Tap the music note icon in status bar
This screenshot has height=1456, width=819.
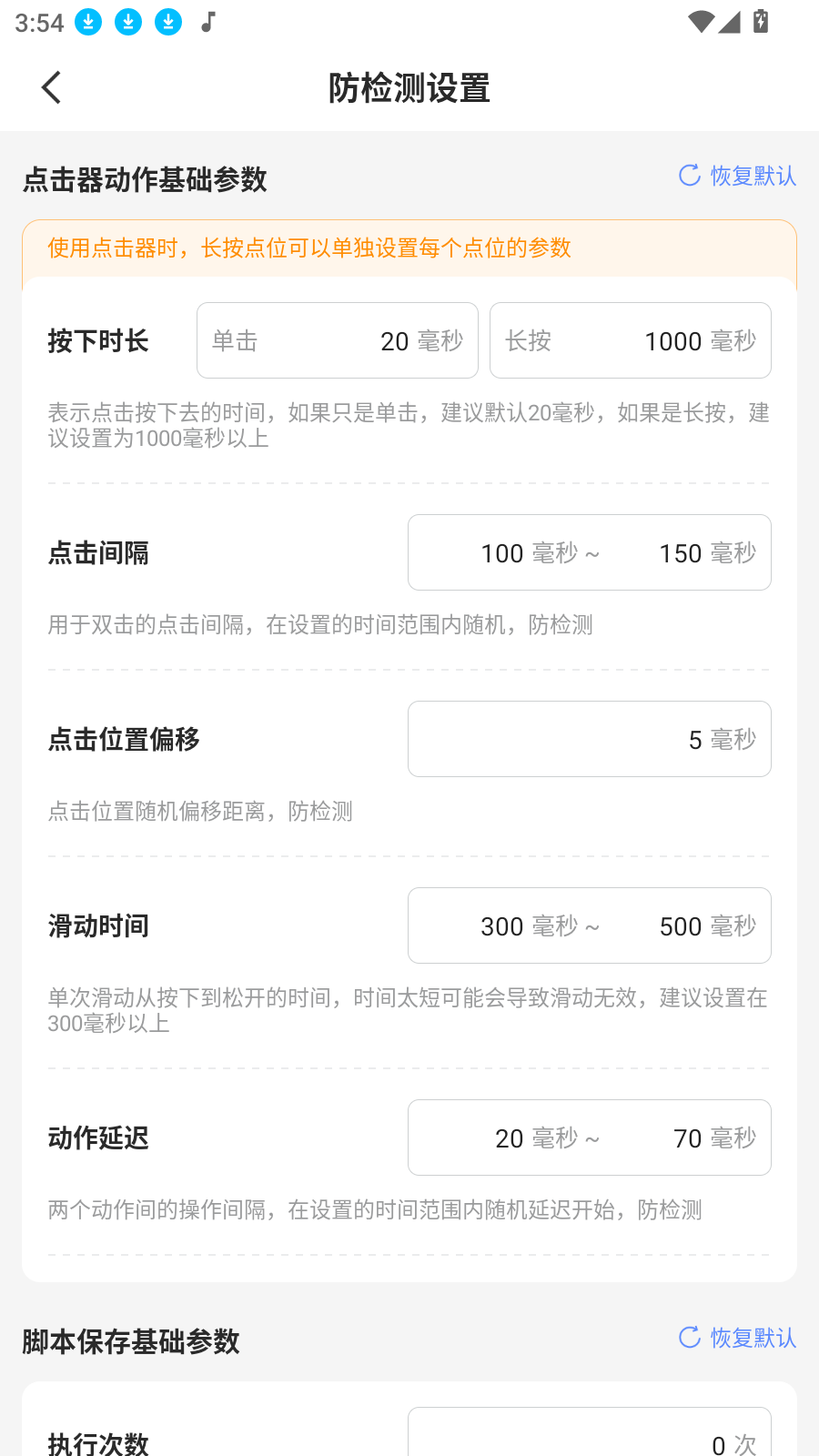pos(207,22)
